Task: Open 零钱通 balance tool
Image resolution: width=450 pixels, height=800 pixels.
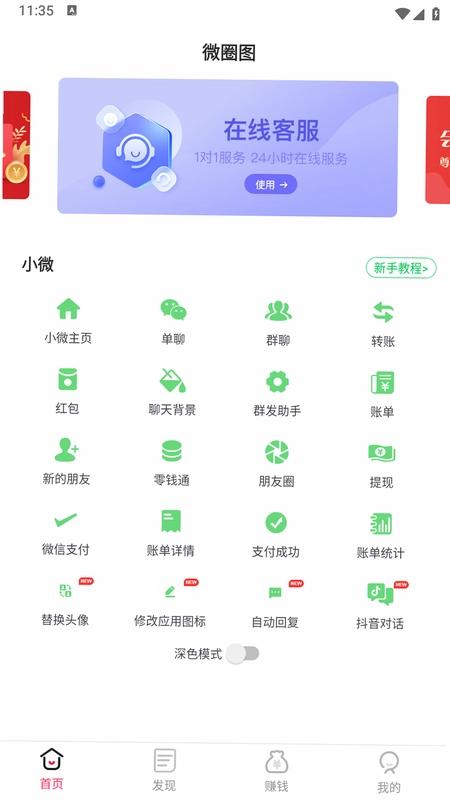Action: coord(171,463)
